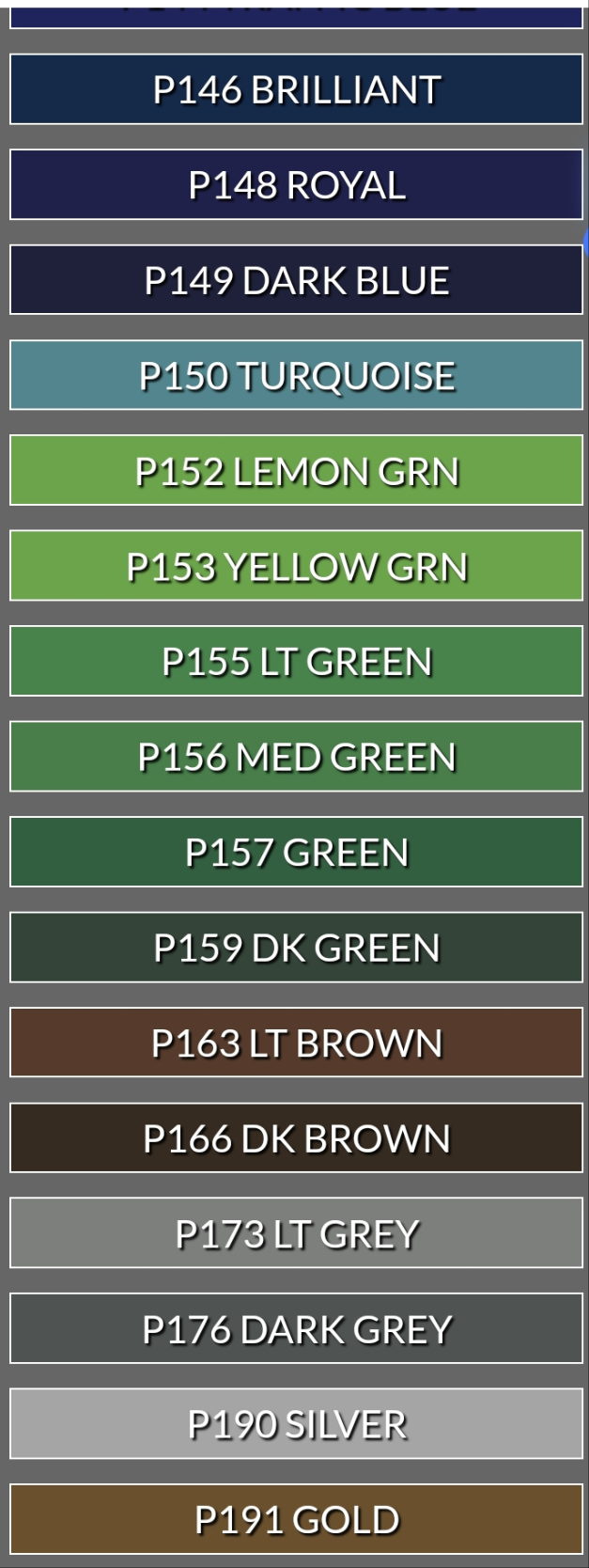The image size is (589, 1568).
Task: Select the P146 Brilliant color
Action: 296,90
